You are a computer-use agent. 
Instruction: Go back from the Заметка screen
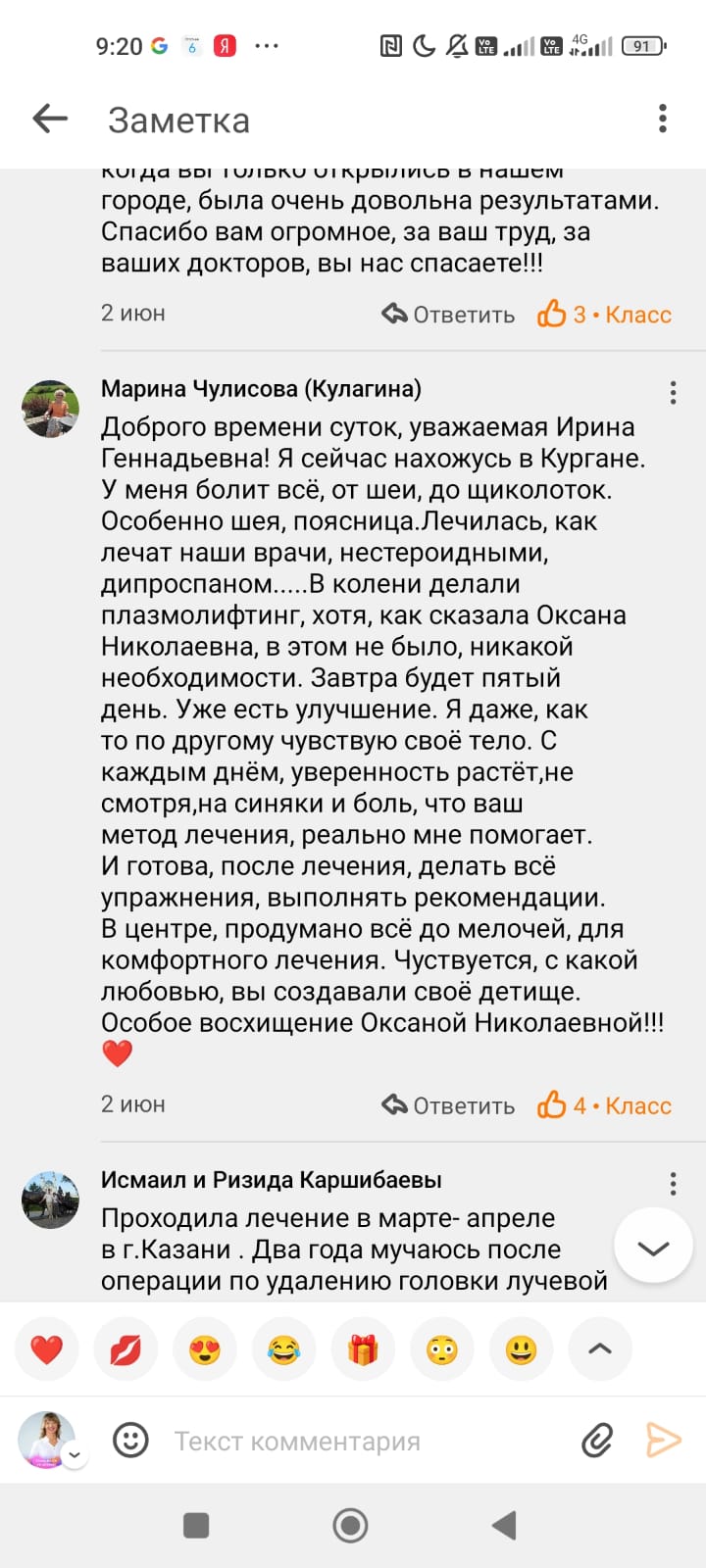coord(50,120)
